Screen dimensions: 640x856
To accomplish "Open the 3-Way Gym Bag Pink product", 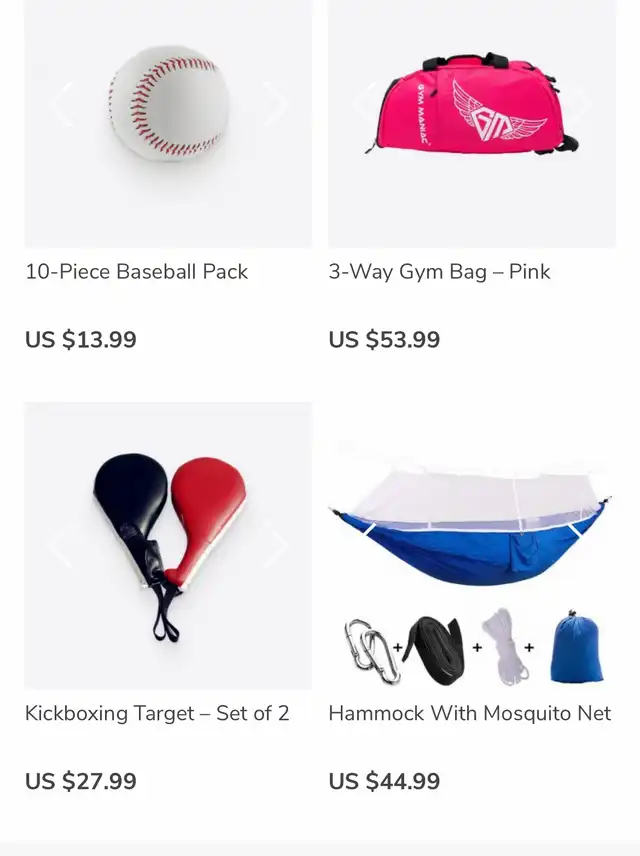I will click(439, 271).
